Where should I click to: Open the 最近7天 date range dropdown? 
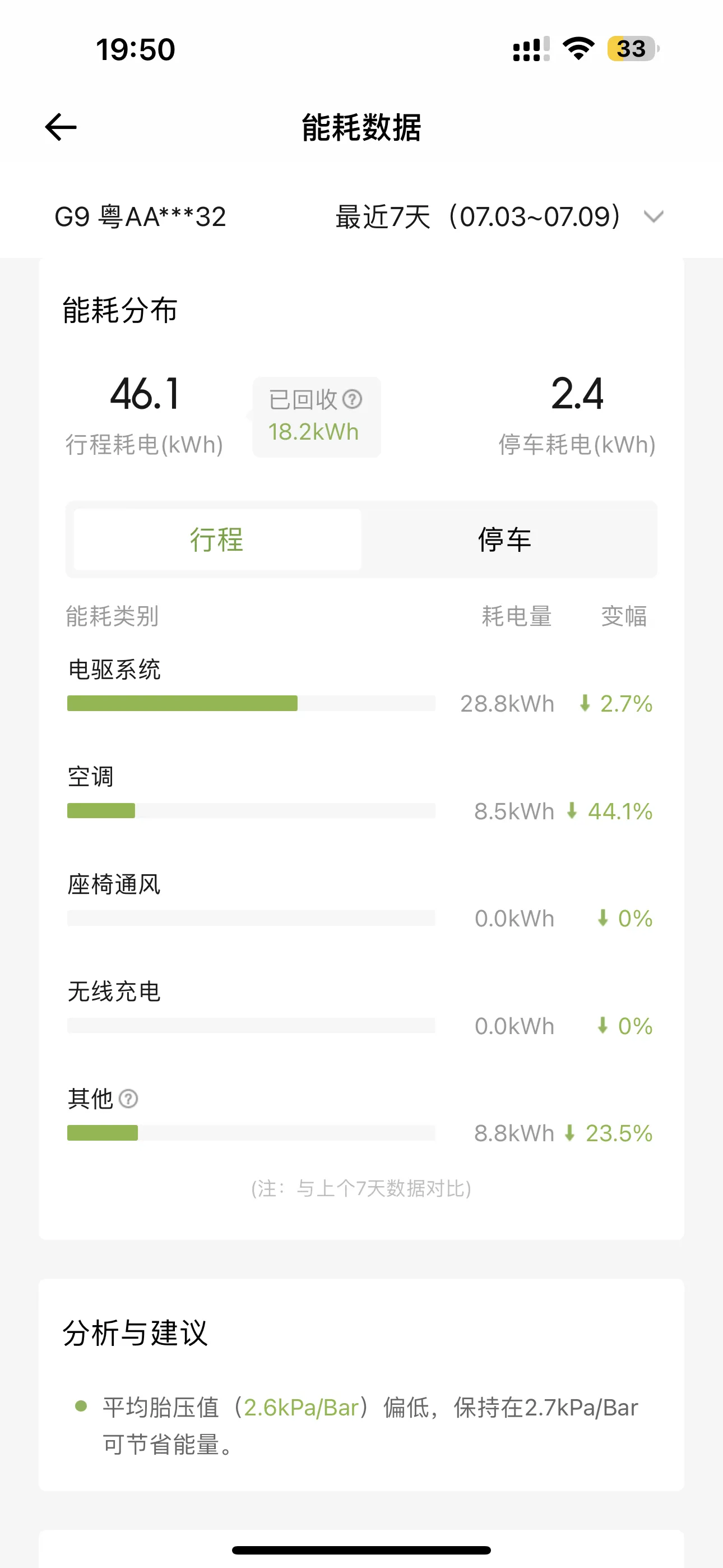pos(499,216)
